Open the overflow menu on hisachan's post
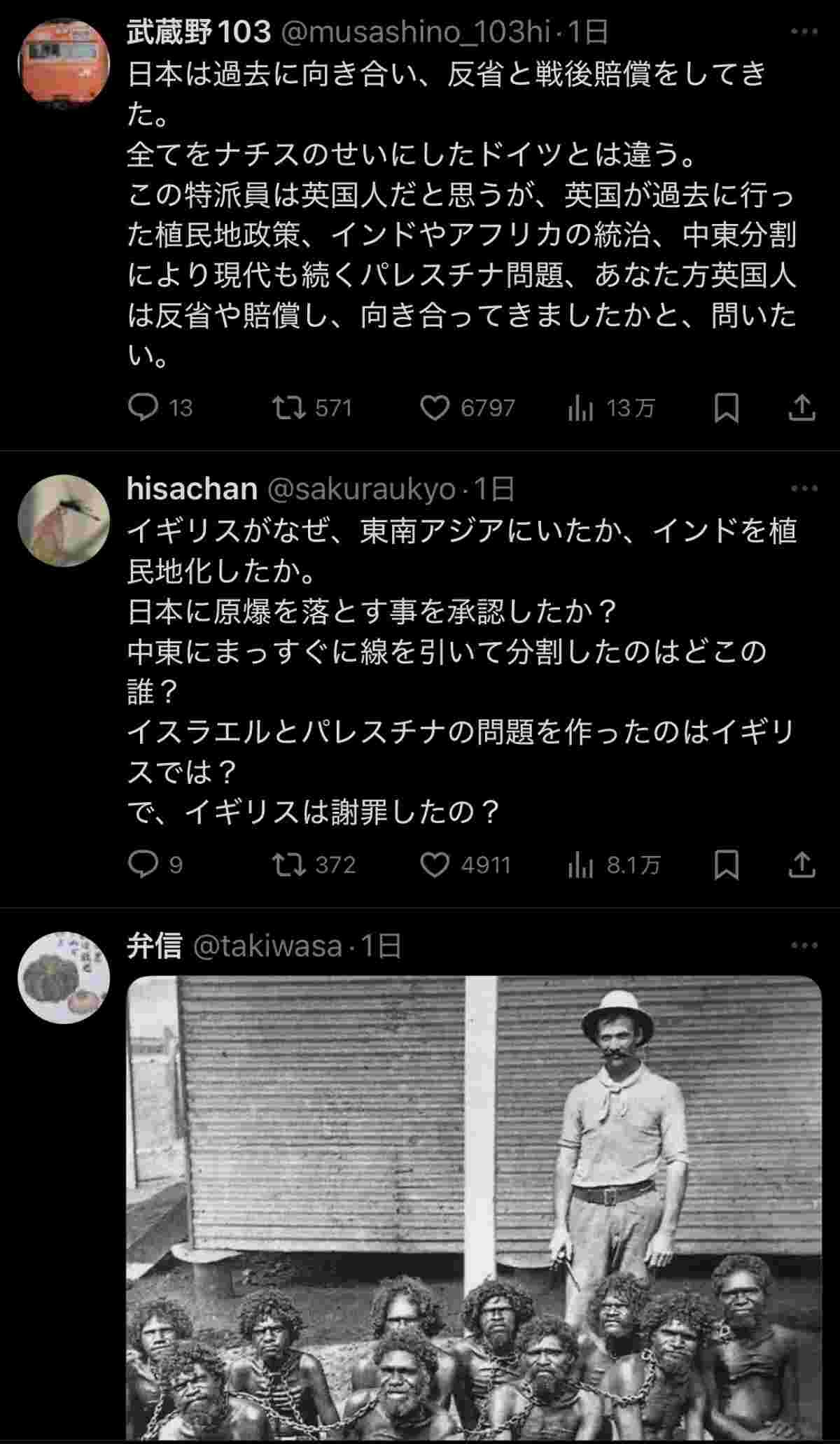 [x=804, y=489]
